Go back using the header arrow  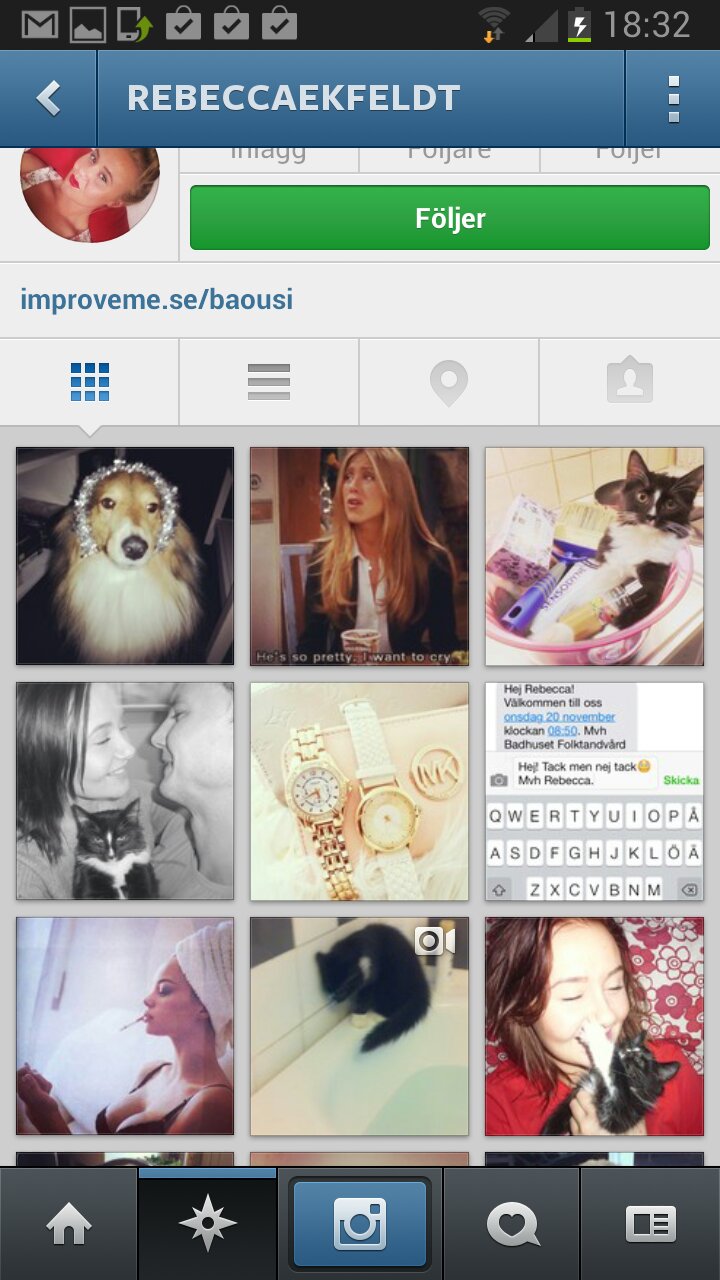tap(48, 99)
